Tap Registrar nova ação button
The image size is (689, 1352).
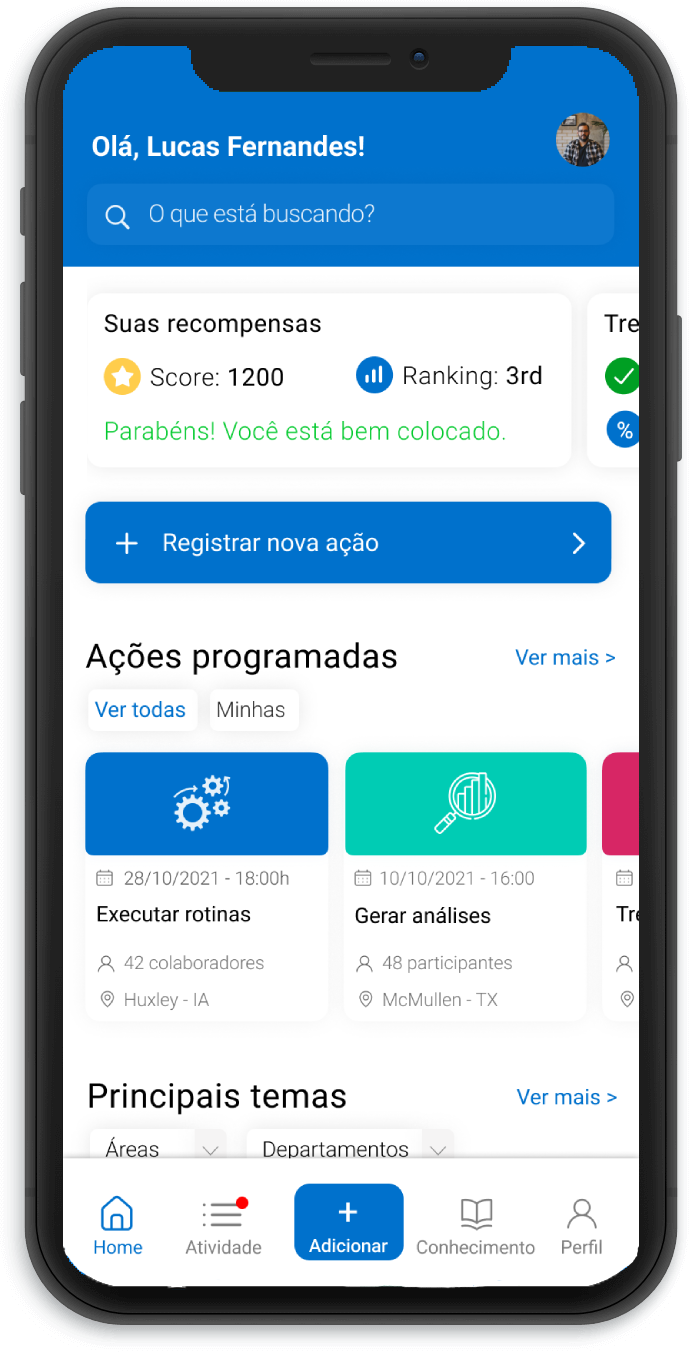click(348, 543)
